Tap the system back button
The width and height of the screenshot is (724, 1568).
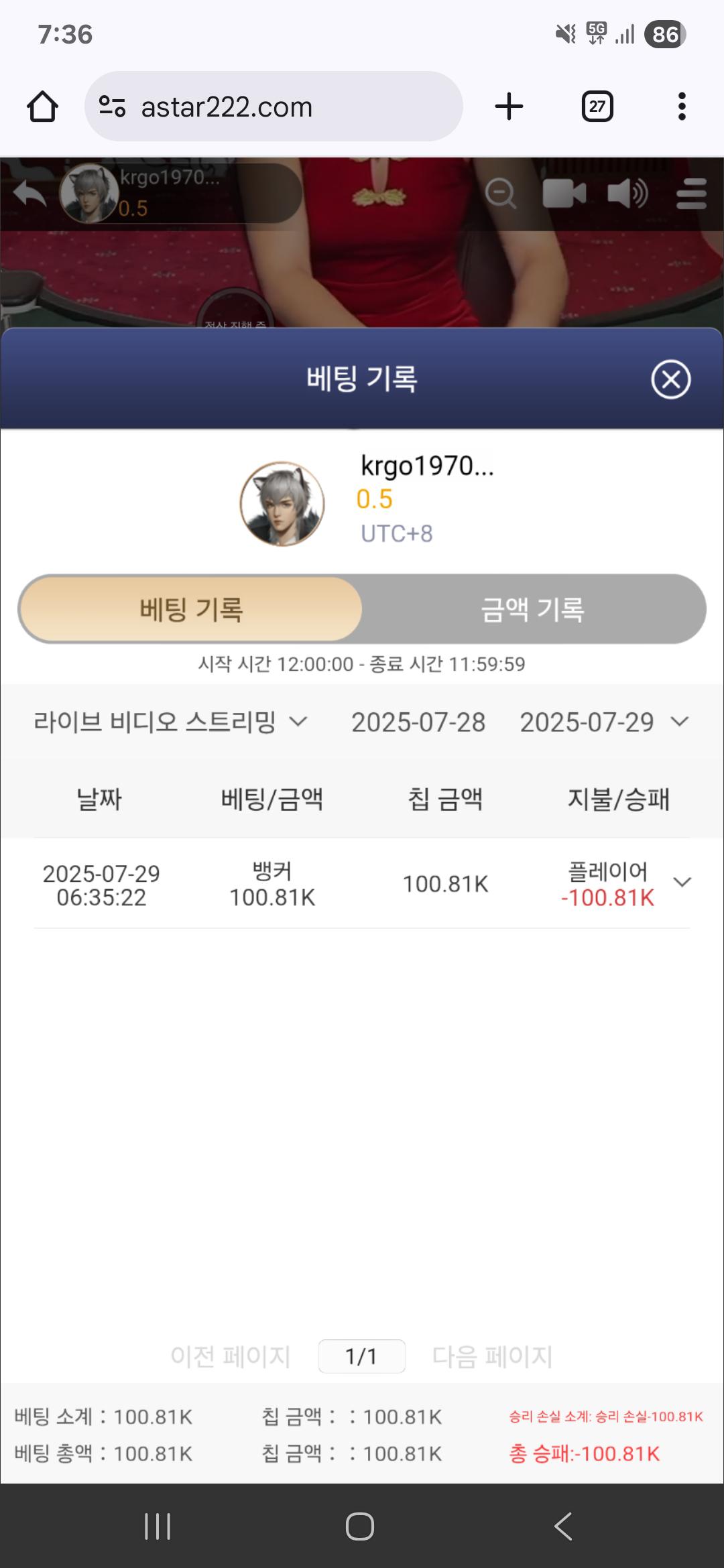pyautogui.click(x=563, y=1526)
